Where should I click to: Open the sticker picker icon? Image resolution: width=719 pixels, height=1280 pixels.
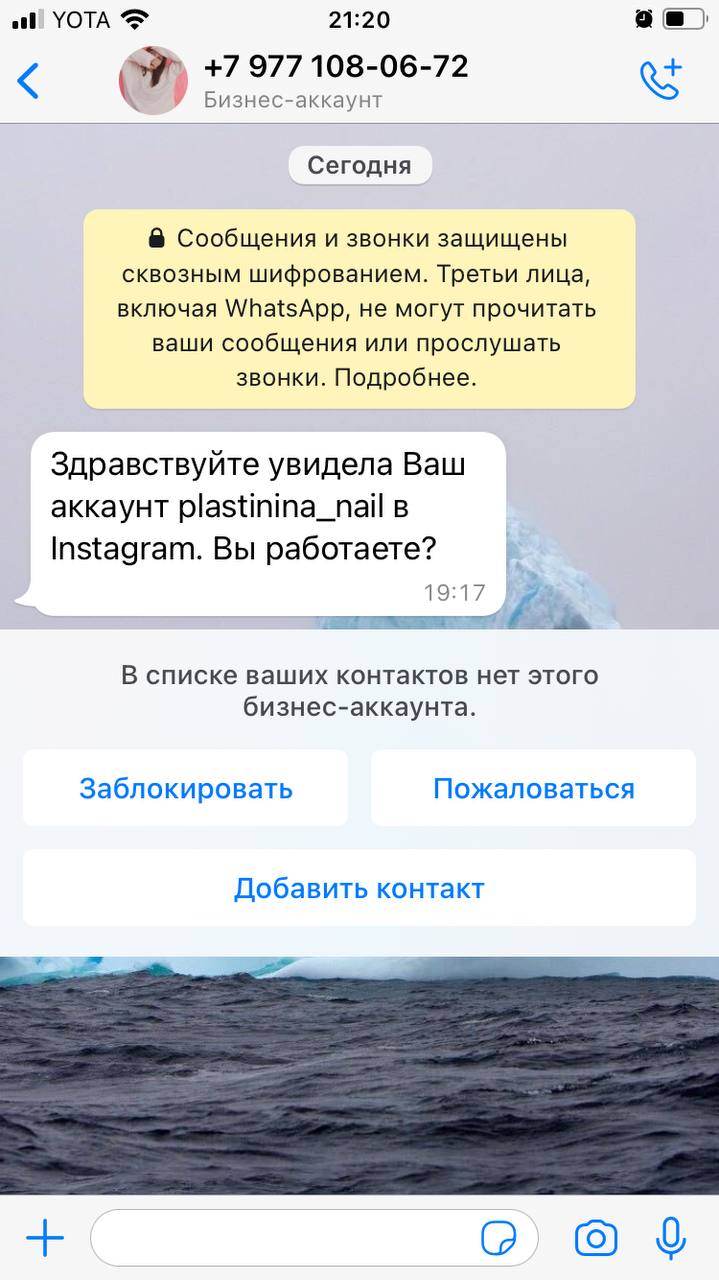(499, 1240)
